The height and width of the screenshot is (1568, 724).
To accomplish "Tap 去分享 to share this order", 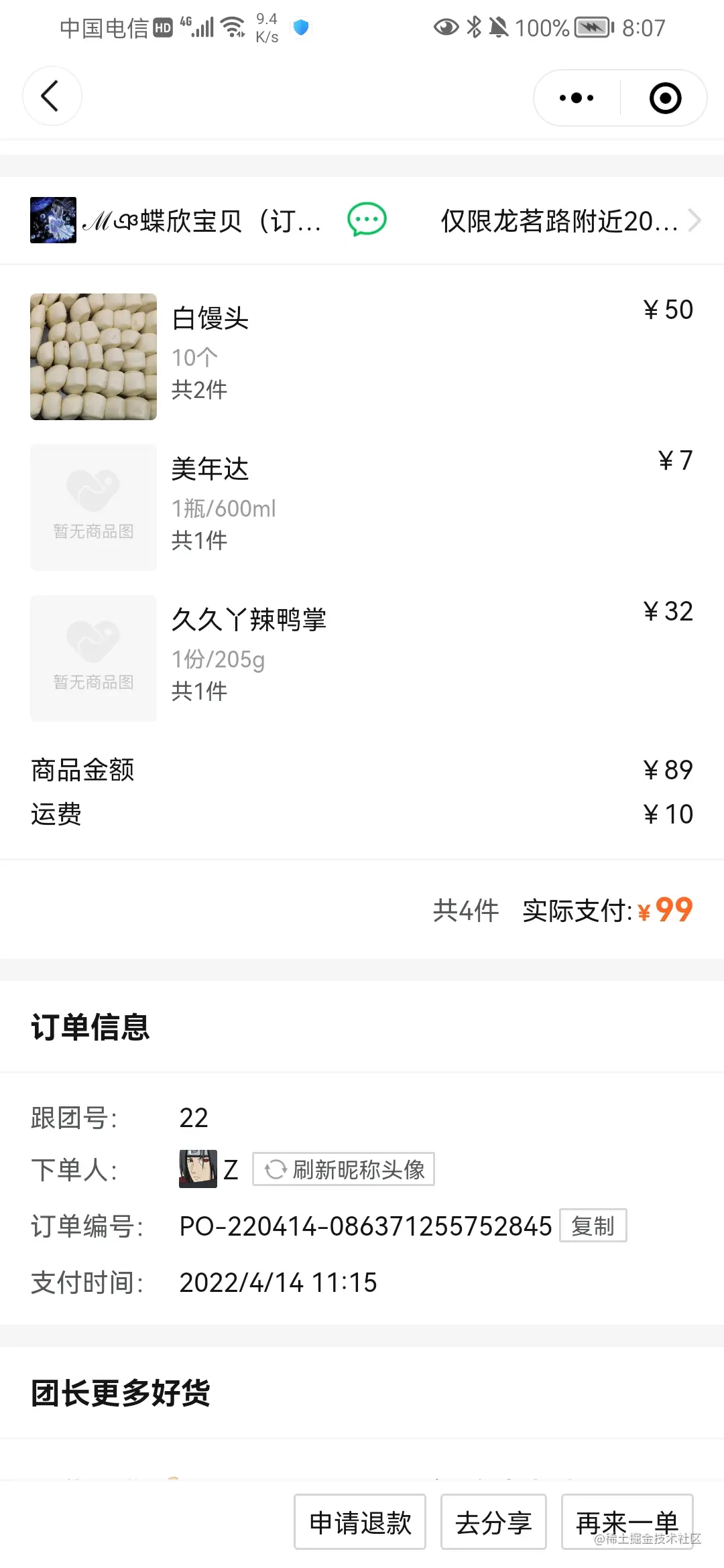I will pyautogui.click(x=493, y=1522).
